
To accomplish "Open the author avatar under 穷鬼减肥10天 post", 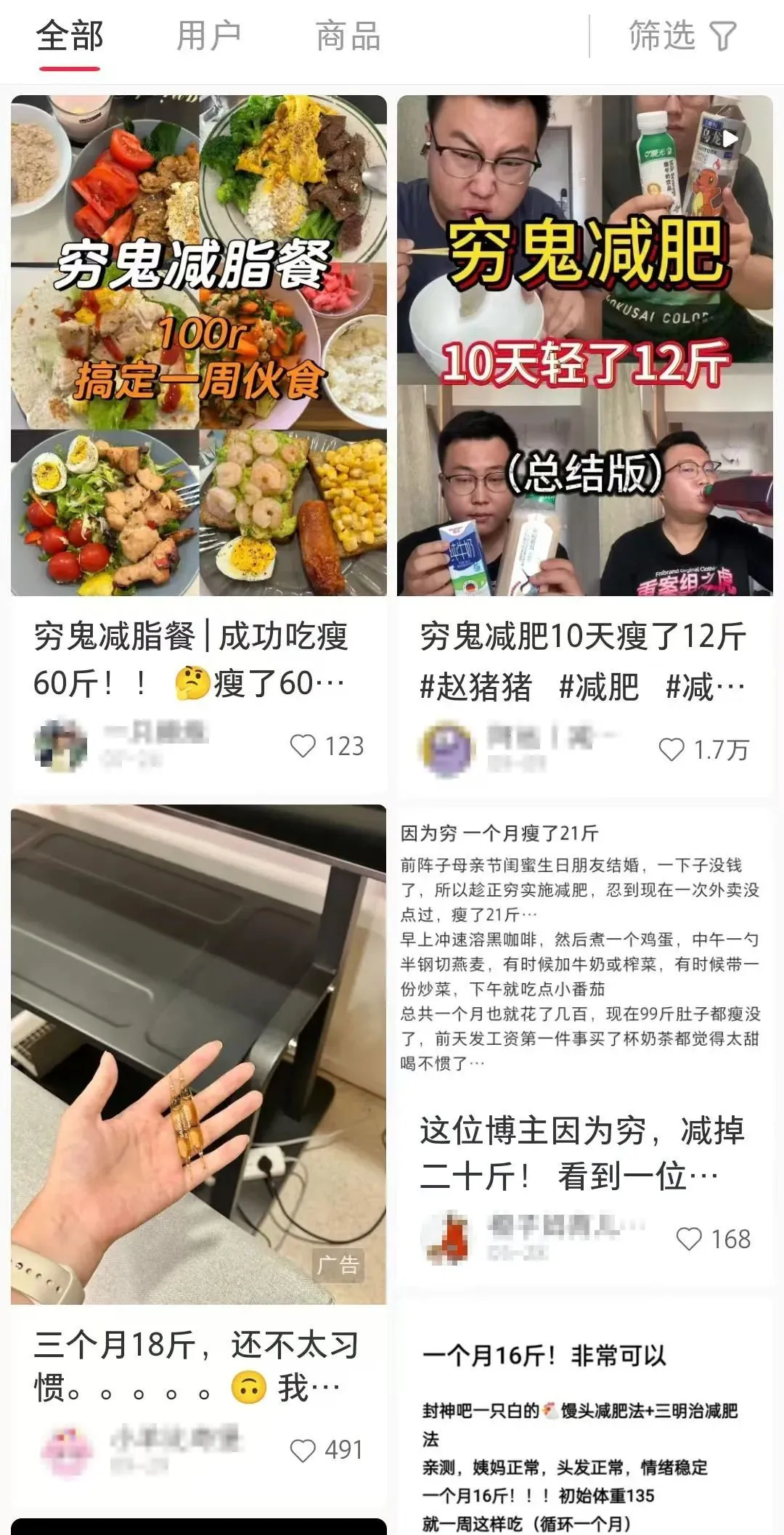I will tap(447, 749).
